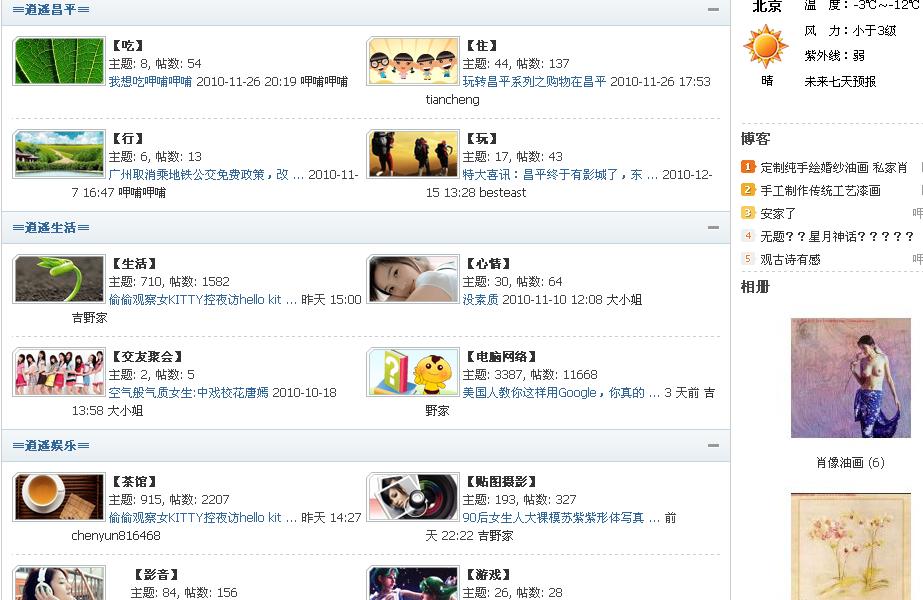Screen dimensions: 923x600
Task: View 未来七天预报 weather forecast
Action: point(840,82)
